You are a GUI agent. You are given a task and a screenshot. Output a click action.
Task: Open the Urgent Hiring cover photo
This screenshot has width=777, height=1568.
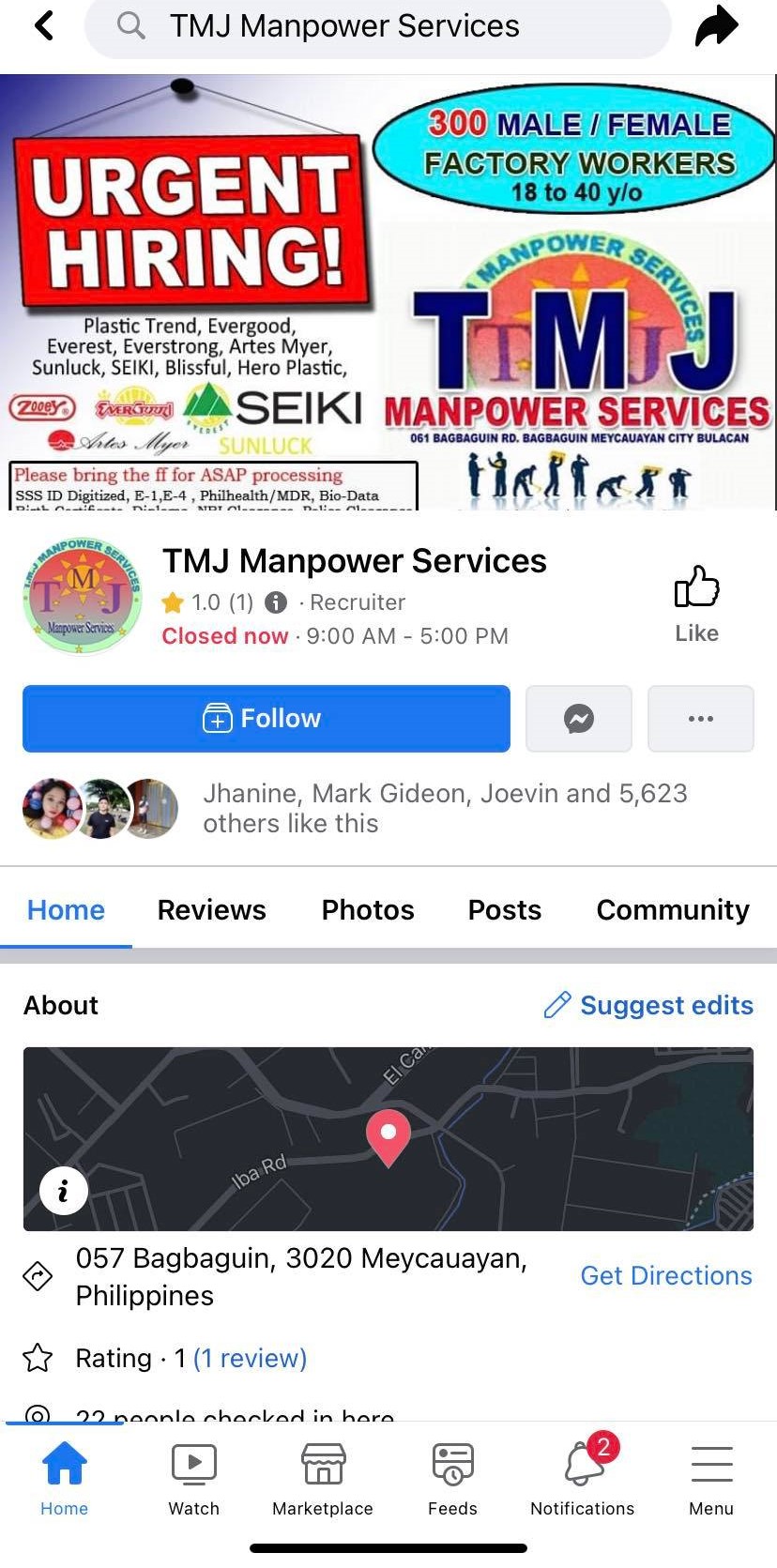pyautogui.click(x=388, y=292)
